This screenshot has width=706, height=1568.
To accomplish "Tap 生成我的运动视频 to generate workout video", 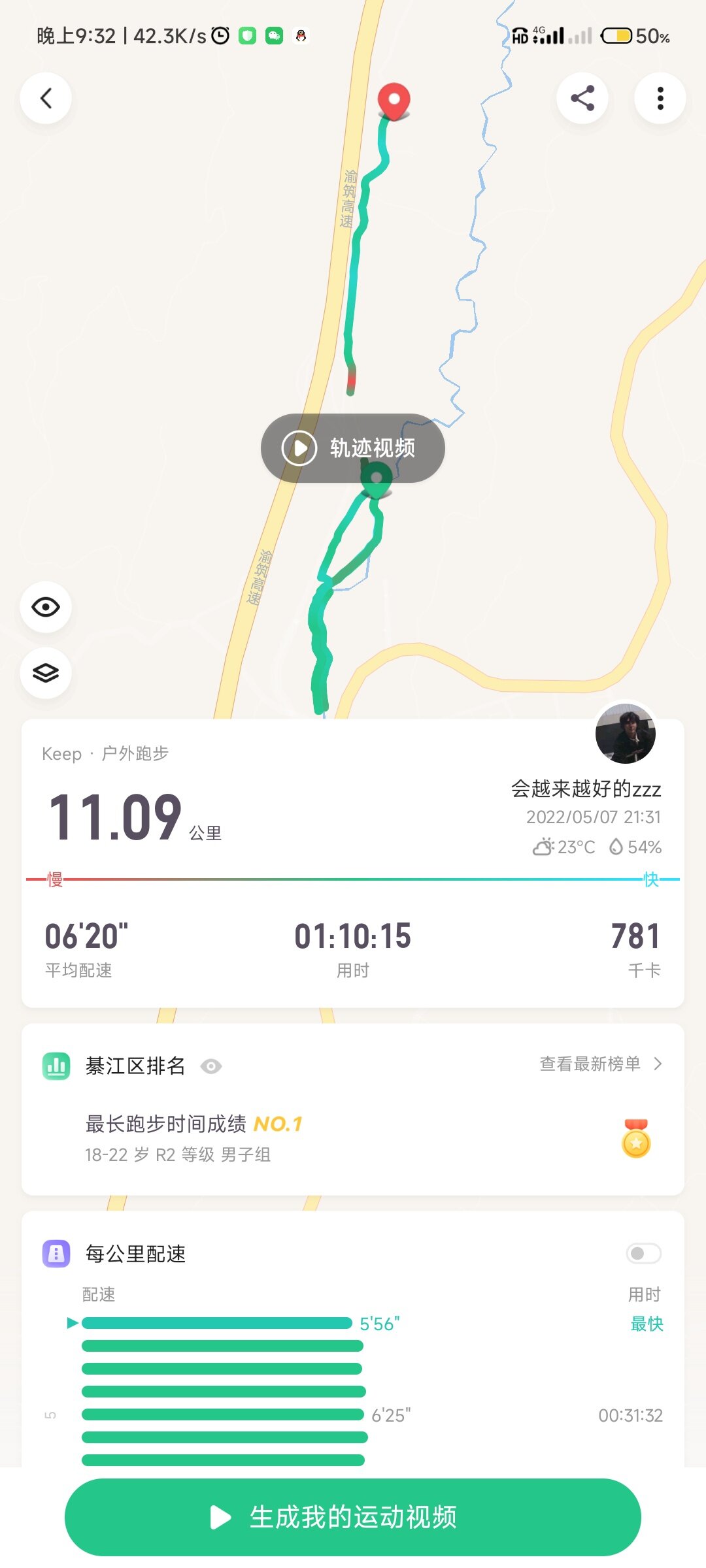I will [x=352, y=1517].
